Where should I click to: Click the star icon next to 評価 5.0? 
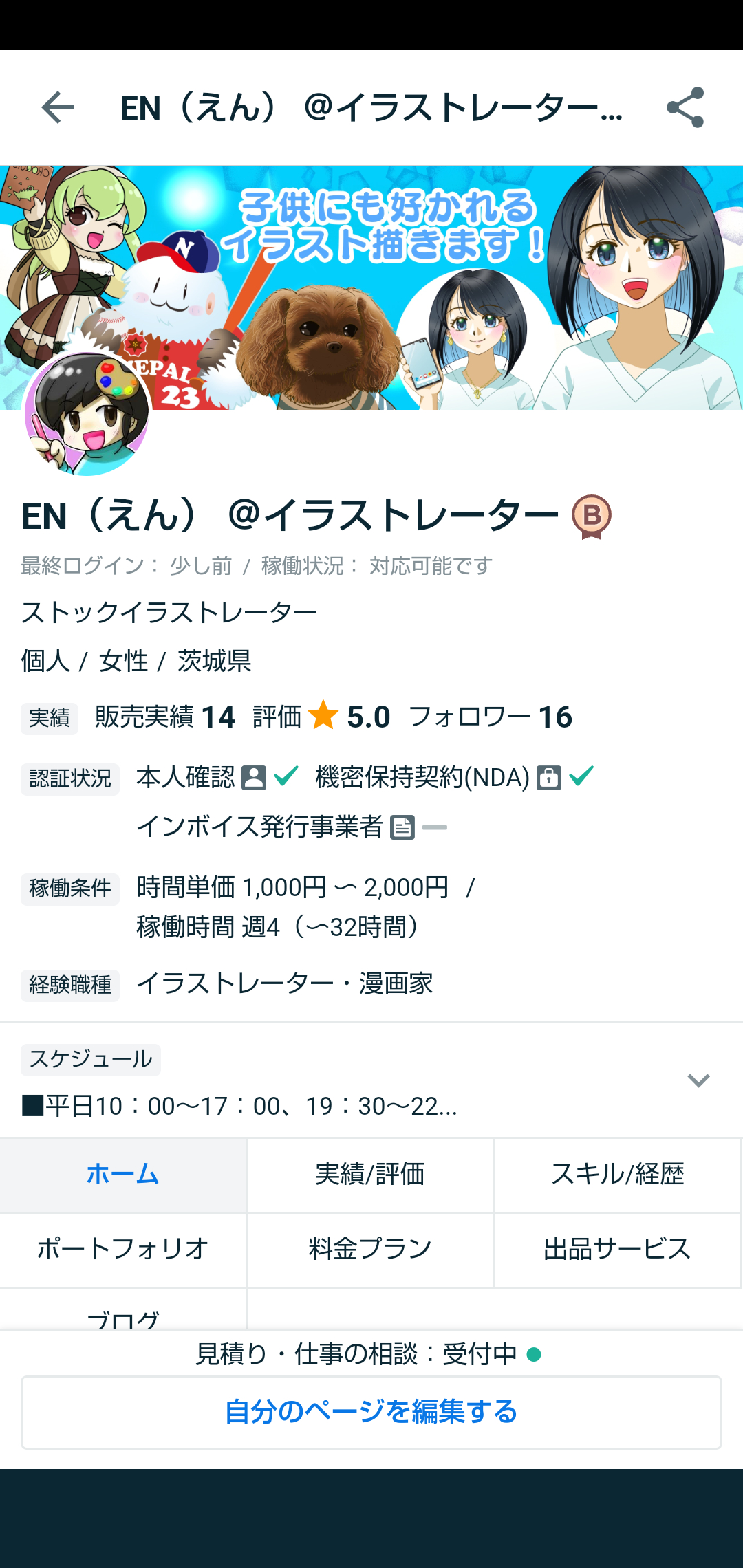325,715
